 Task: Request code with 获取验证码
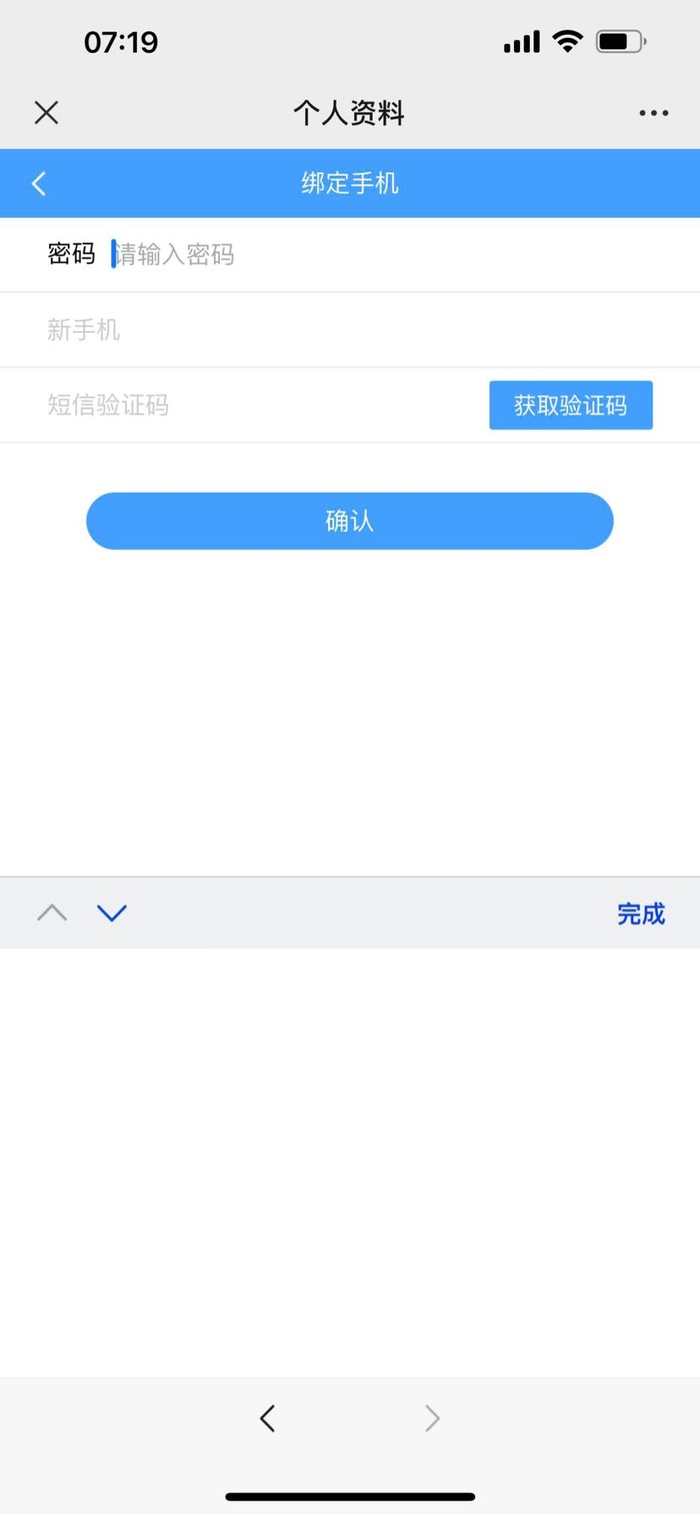click(x=570, y=405)
